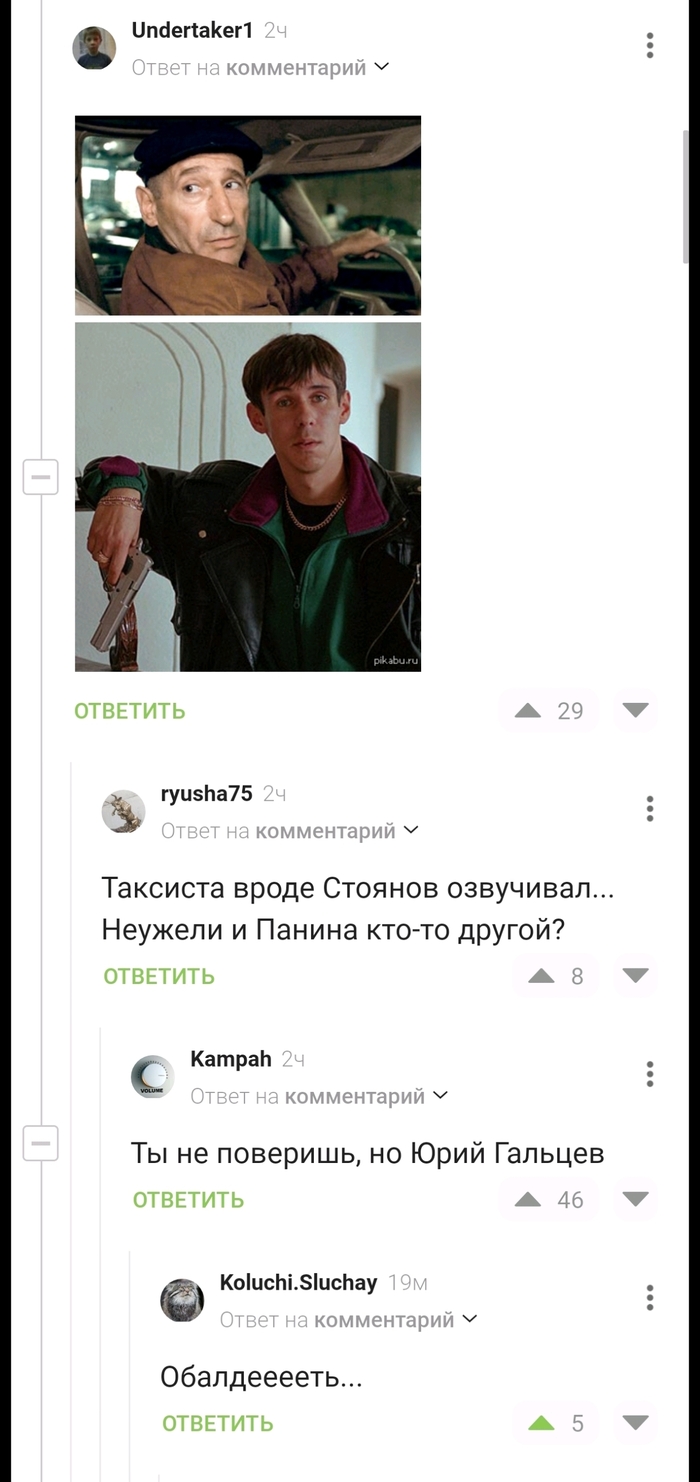Open overflow menu on ryusha75's comment
Viewport: 700px width, 1482px height.
click(x=650, y=808)
